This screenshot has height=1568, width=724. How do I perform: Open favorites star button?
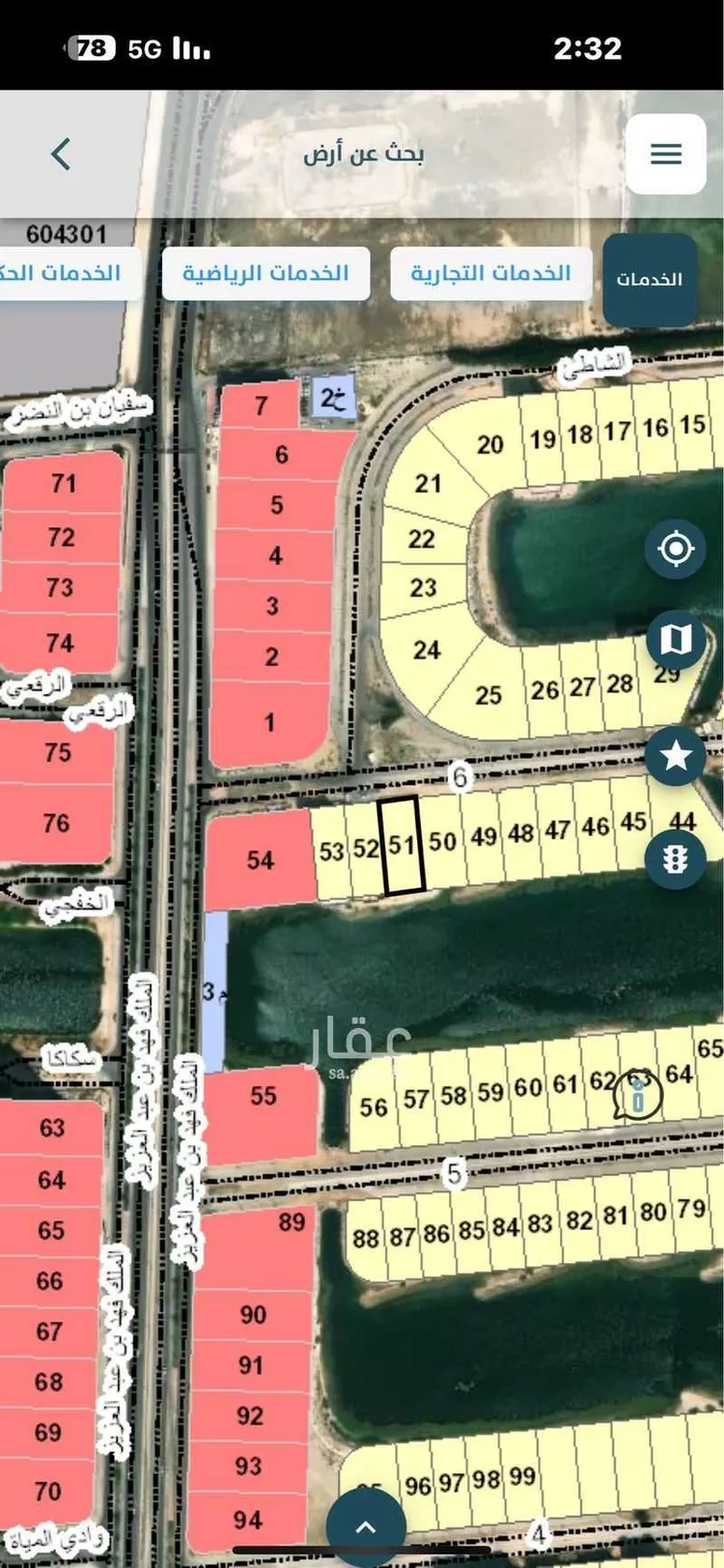pos(676,755)
